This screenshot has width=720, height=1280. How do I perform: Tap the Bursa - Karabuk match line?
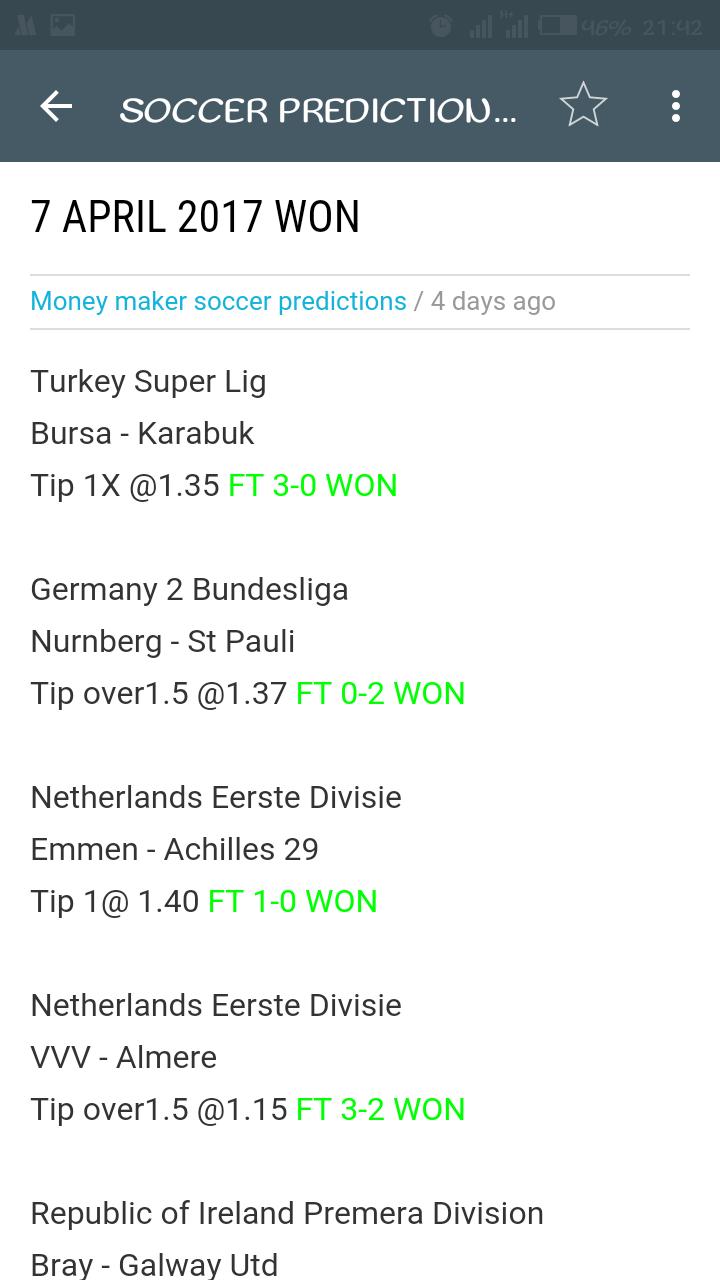click(142, 433)
